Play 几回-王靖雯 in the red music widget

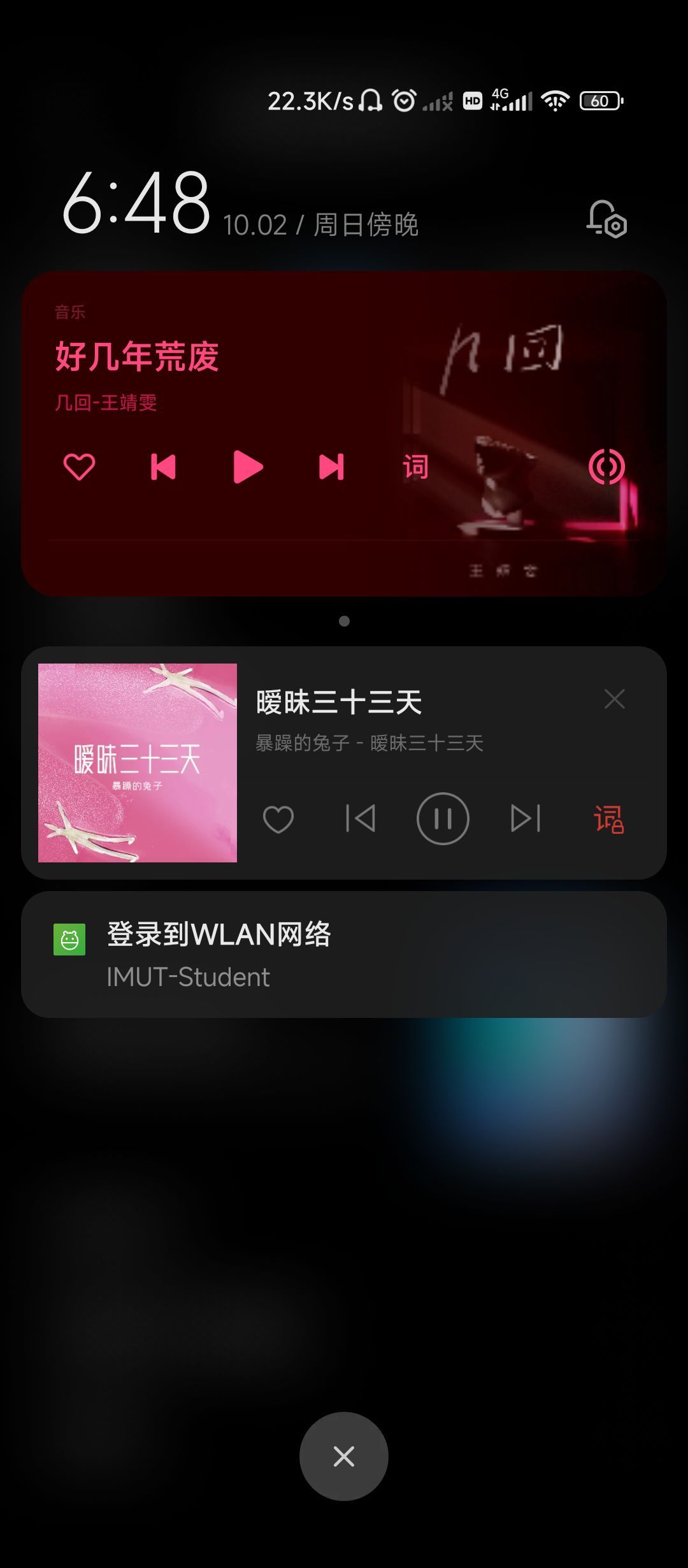pyautogui.click(x=248, y=467)
